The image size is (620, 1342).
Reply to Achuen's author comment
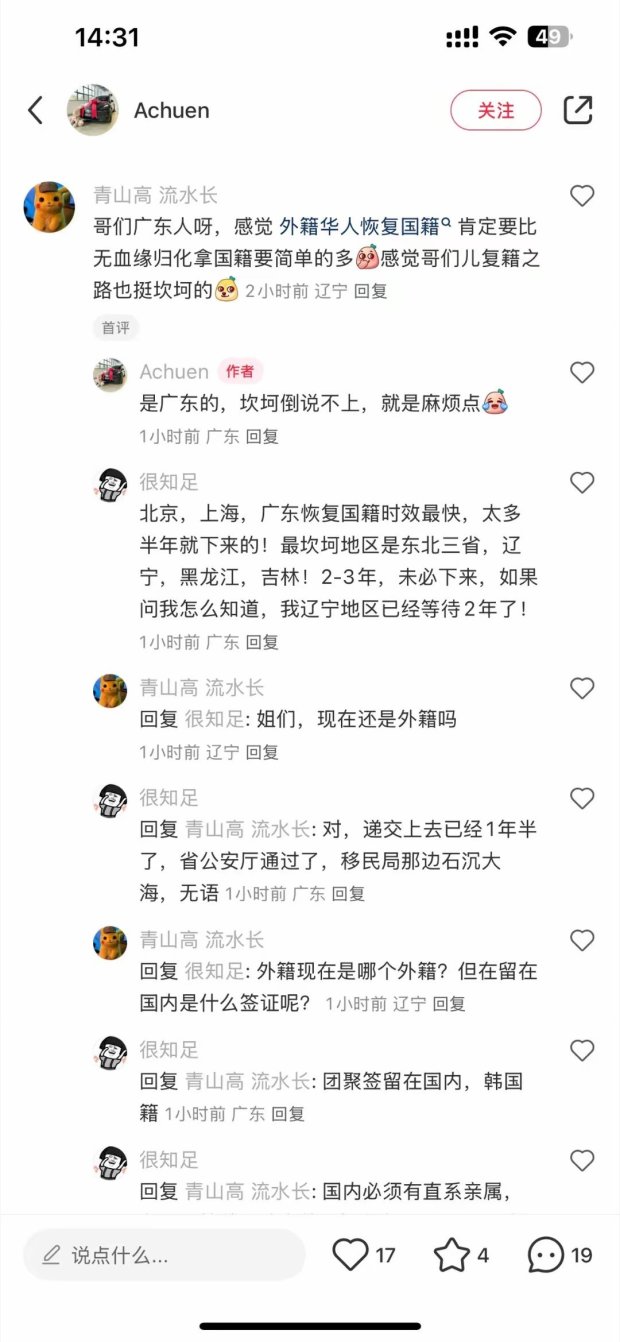tap(262, 437)
